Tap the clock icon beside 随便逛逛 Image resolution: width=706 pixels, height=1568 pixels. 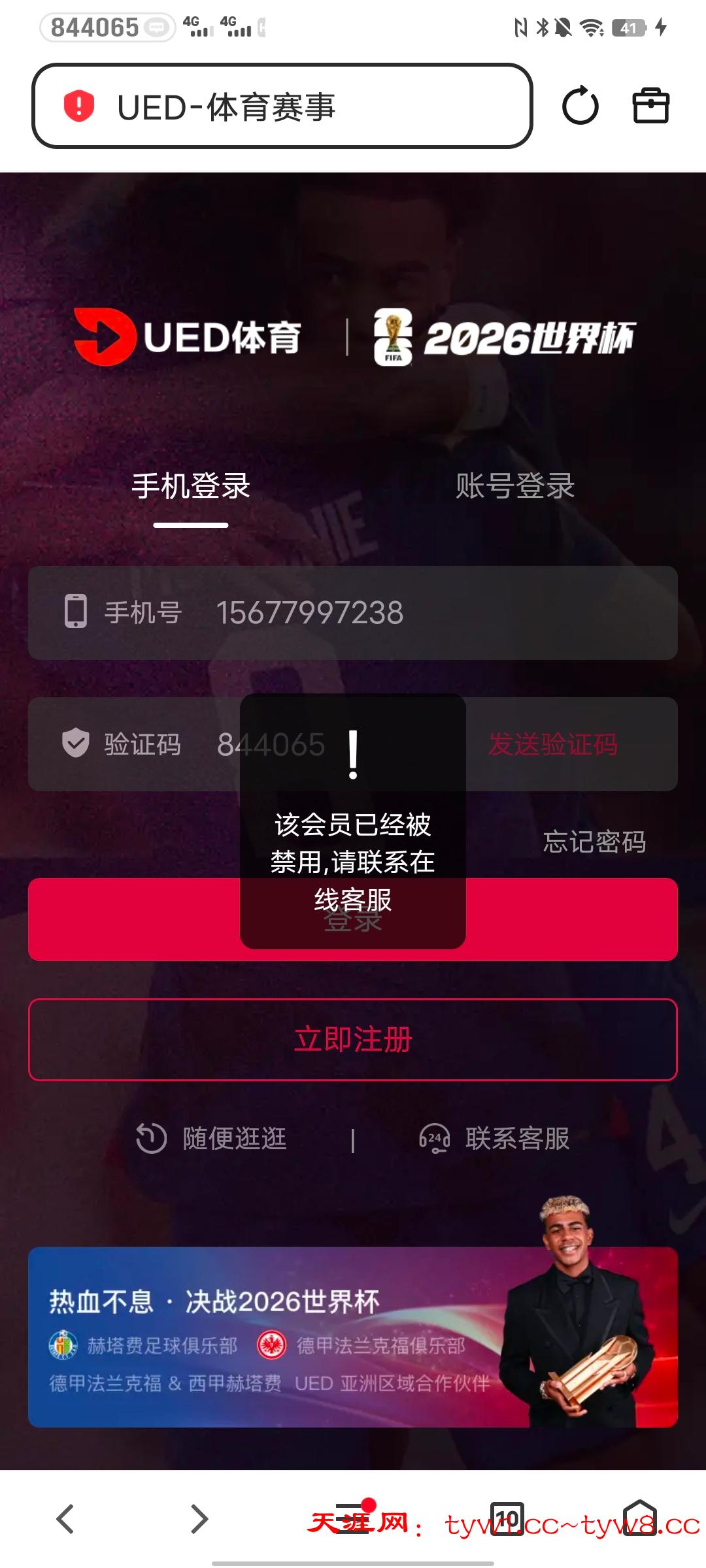pyautogui.click(x=149, y=1137)
